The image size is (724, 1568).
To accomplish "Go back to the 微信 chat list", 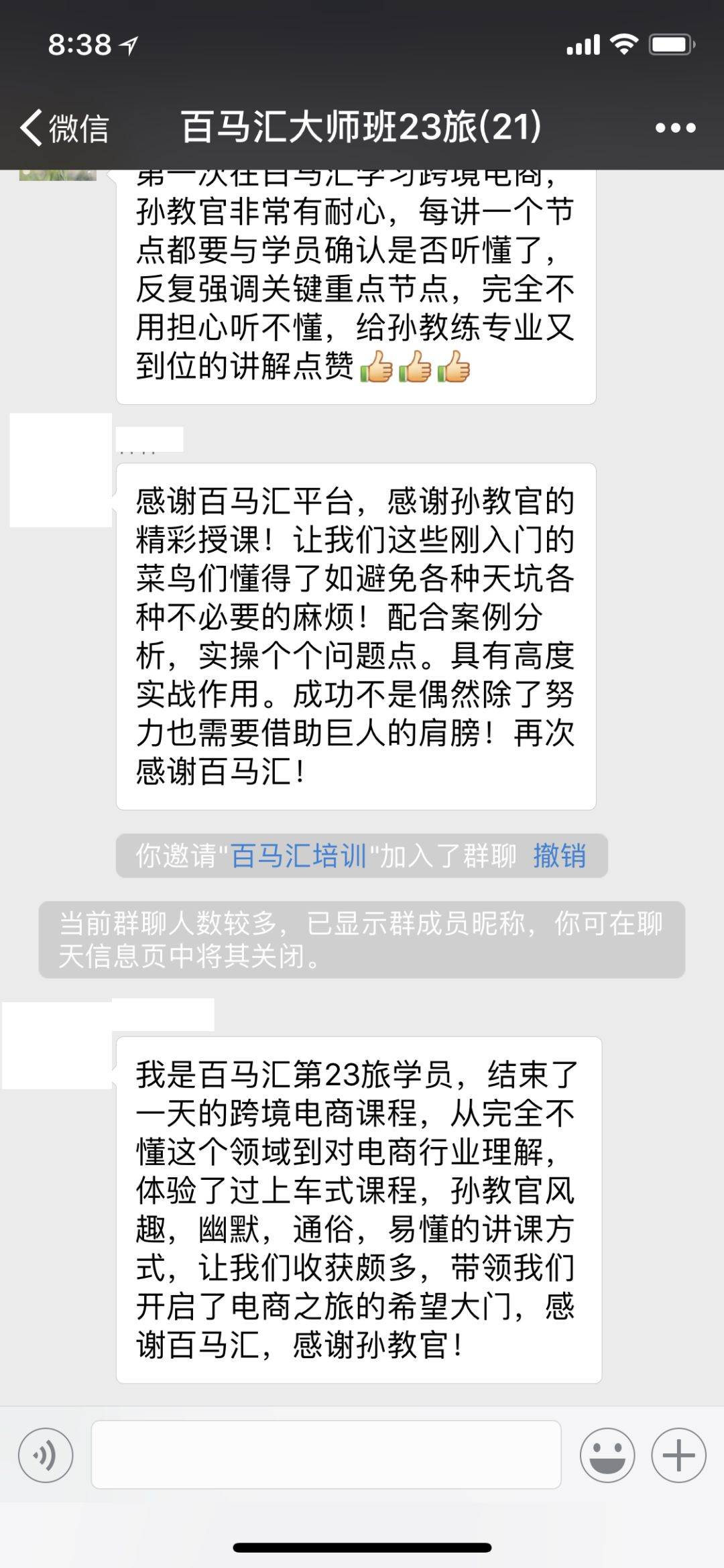I will click(x=64, y=127).
